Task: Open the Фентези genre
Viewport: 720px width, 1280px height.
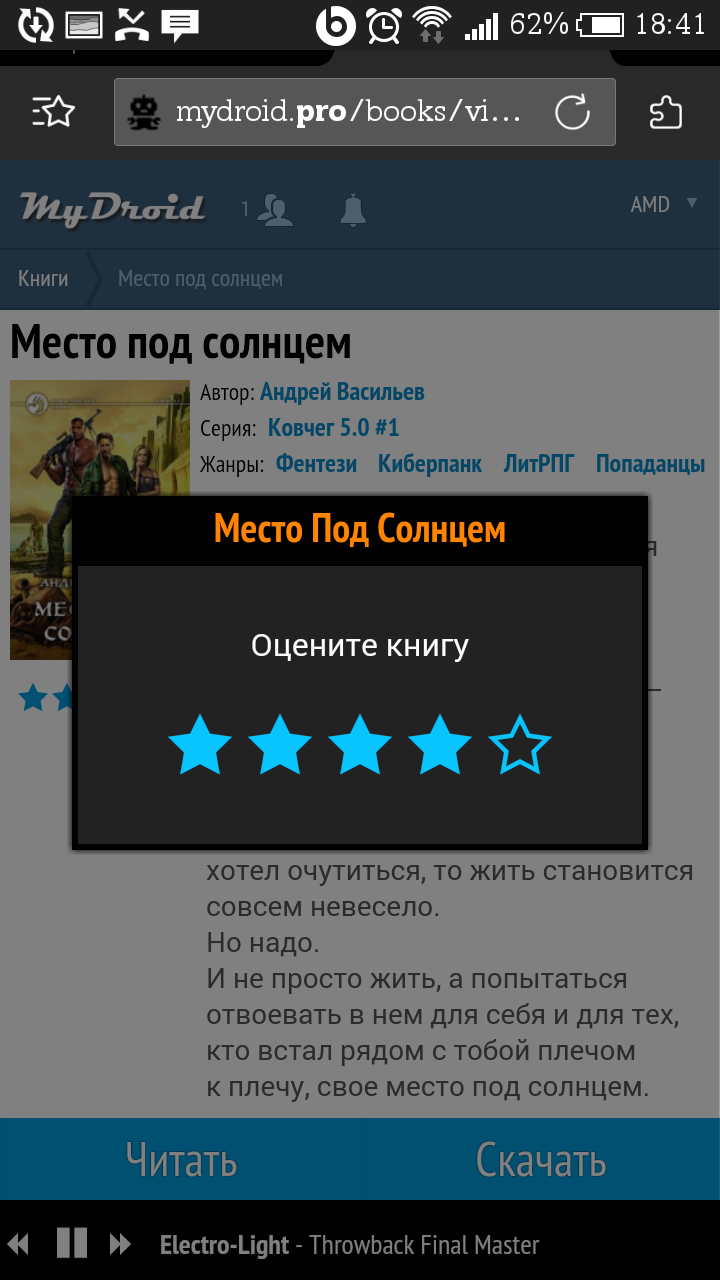Action: [316, 464]
